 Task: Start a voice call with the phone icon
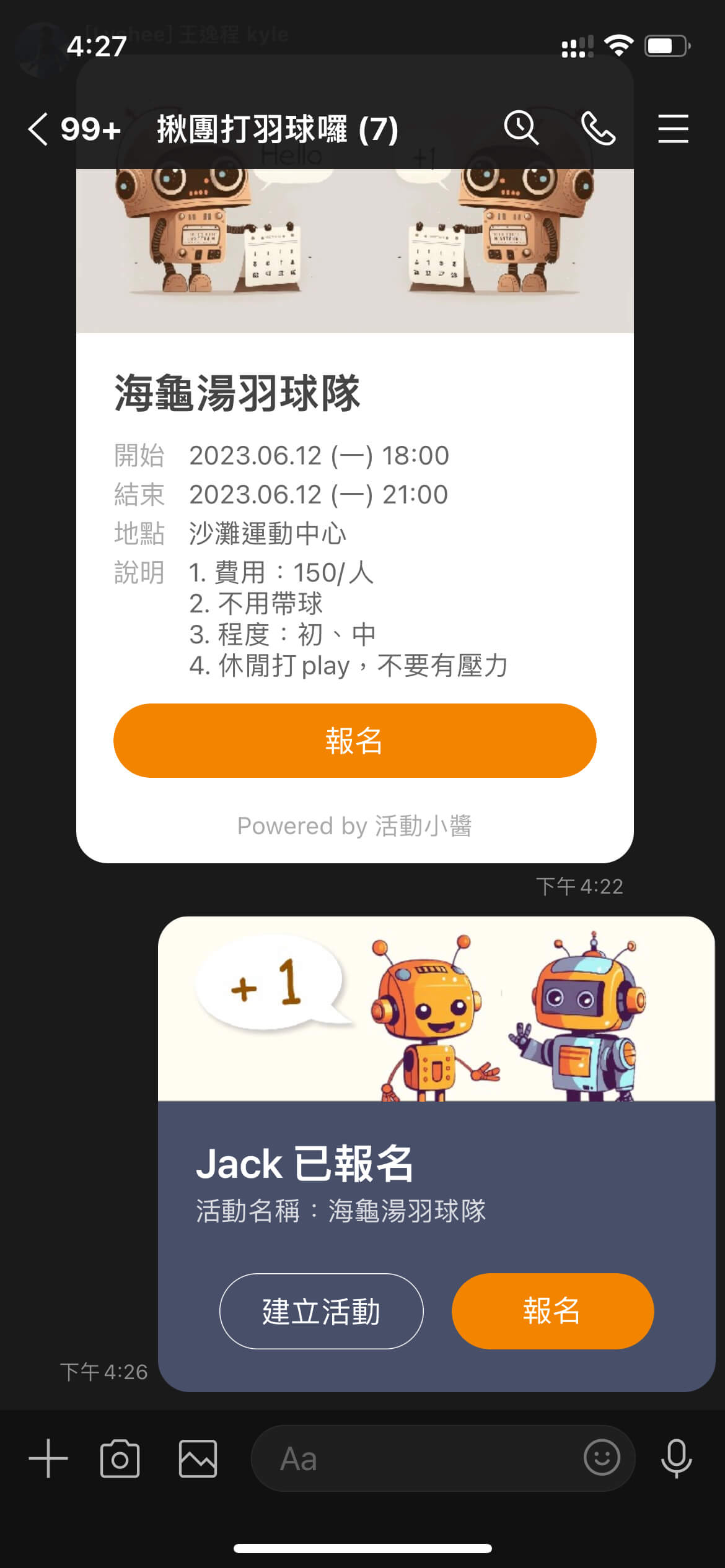tap(600, 129)
